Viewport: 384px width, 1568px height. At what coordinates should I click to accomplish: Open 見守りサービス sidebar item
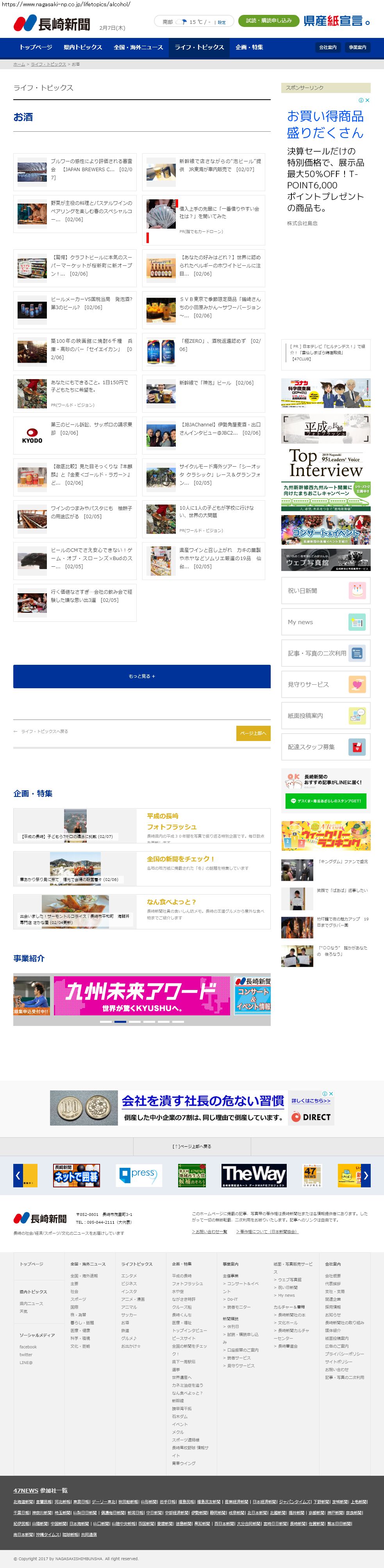point(325,684)
